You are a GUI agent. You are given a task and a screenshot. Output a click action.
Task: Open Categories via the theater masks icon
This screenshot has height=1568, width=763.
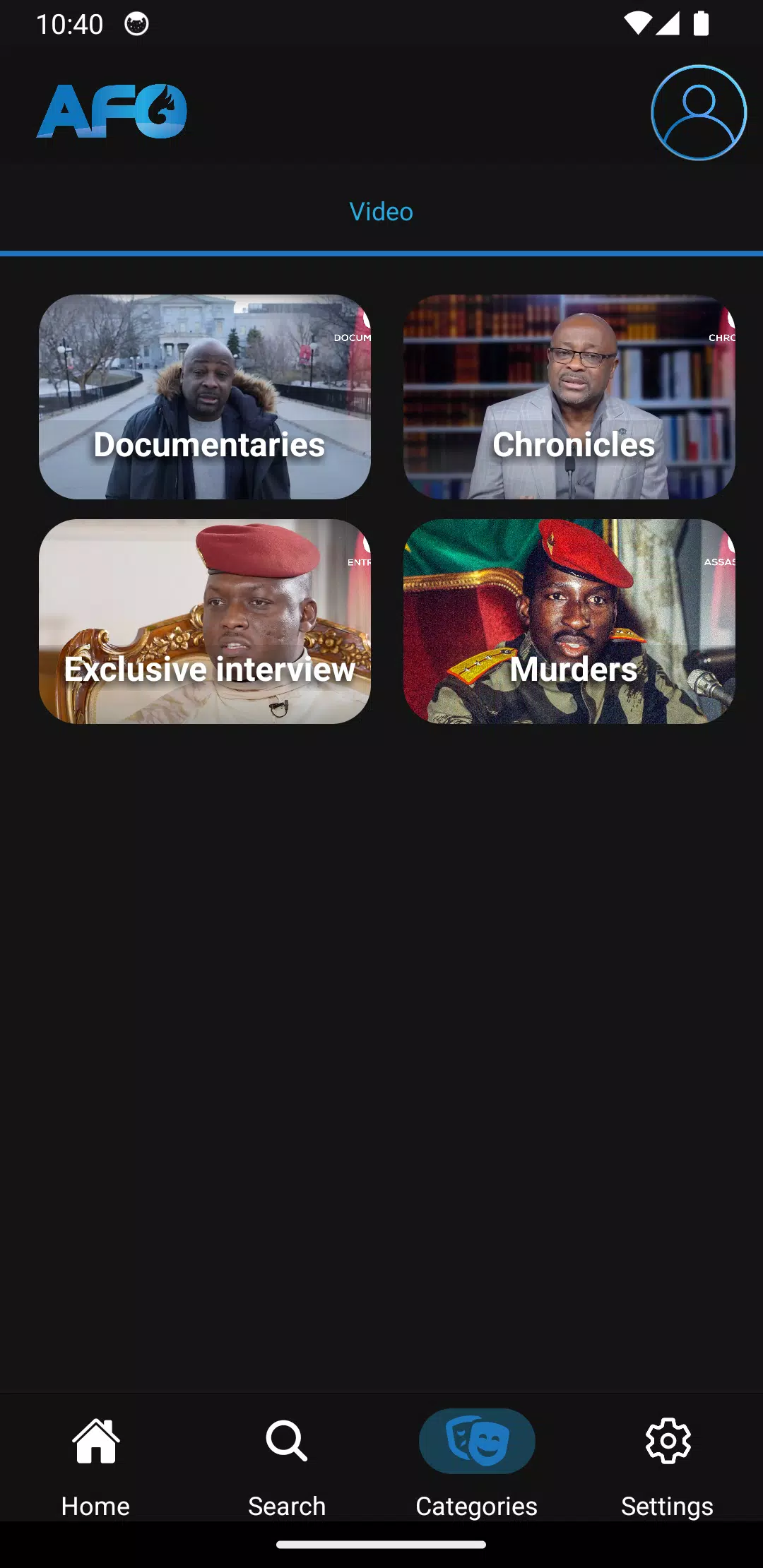click(477, 1441)
